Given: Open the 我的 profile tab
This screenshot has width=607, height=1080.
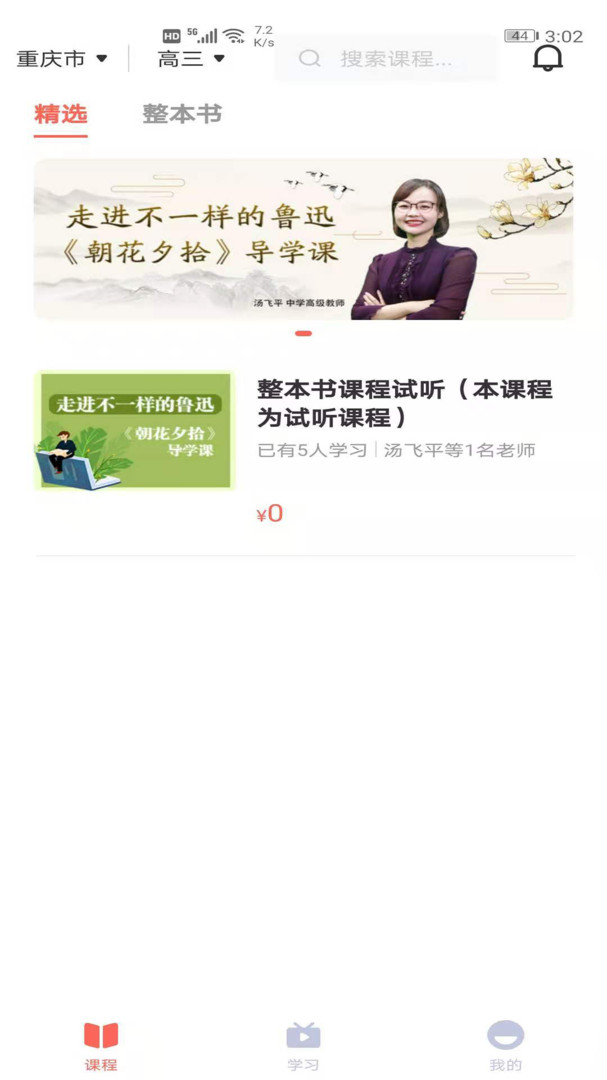Looking at the screenshot, I should click(506, 1046).
